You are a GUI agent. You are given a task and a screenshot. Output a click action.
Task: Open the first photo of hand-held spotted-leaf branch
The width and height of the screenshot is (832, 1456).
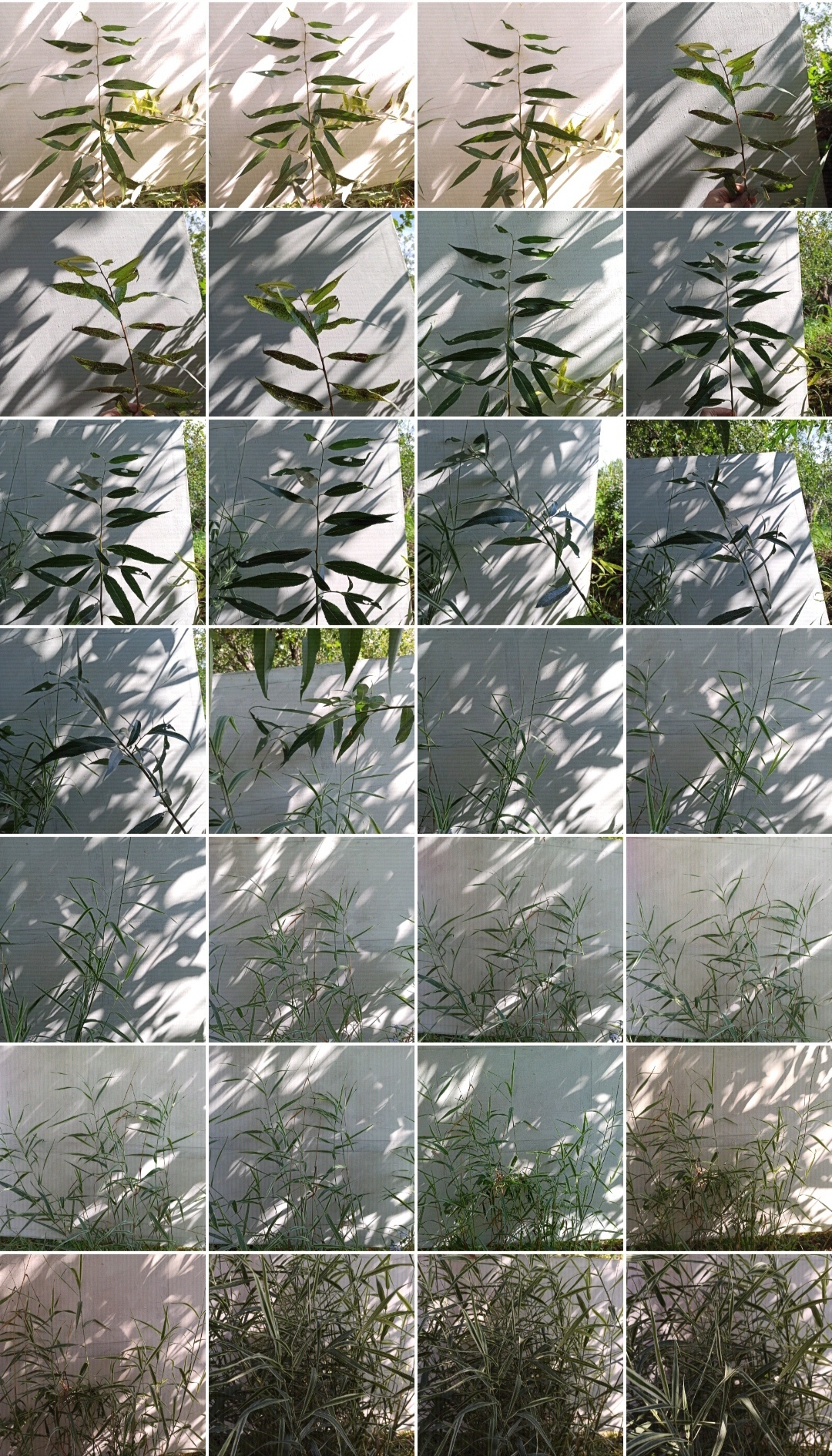coord(729,104)
